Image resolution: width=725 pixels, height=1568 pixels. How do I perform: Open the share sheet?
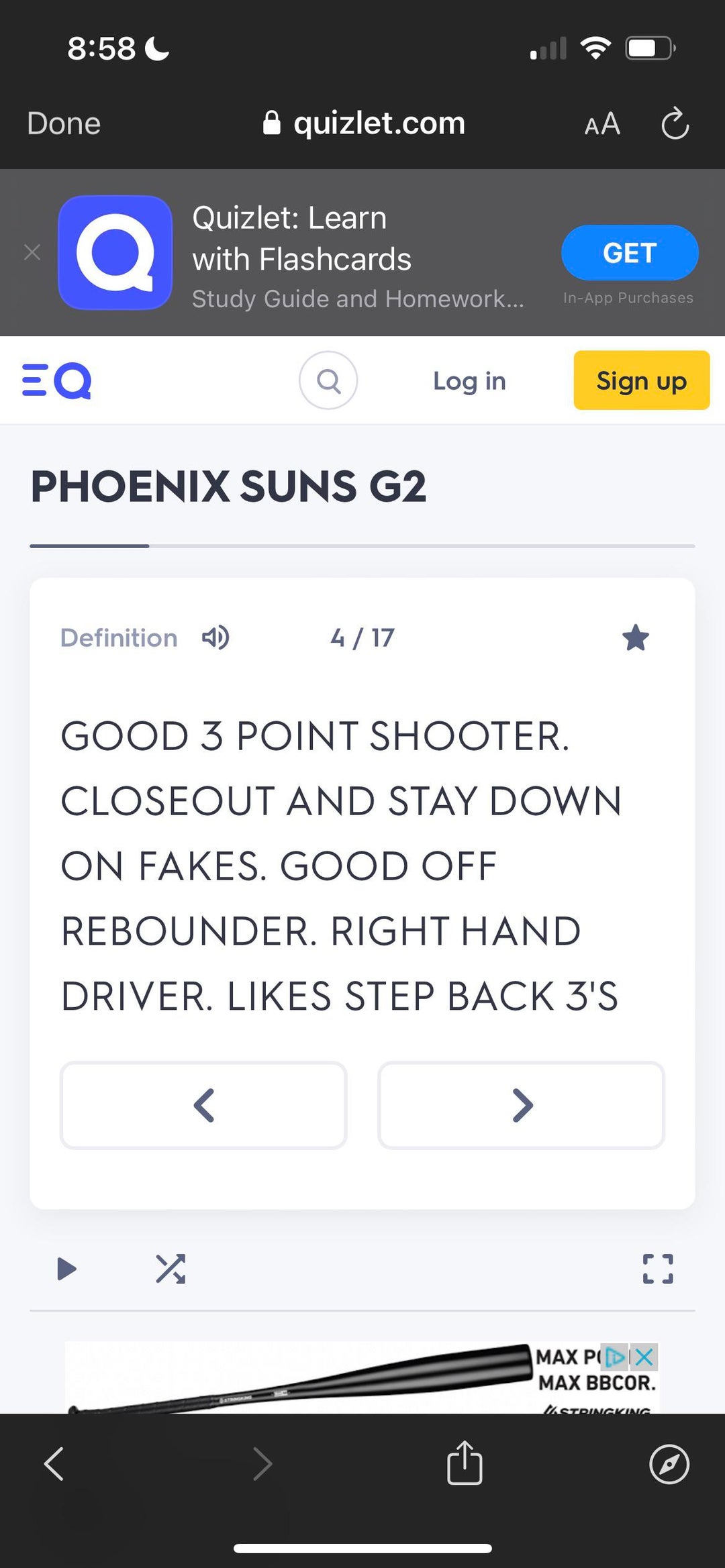(465, 1463)
